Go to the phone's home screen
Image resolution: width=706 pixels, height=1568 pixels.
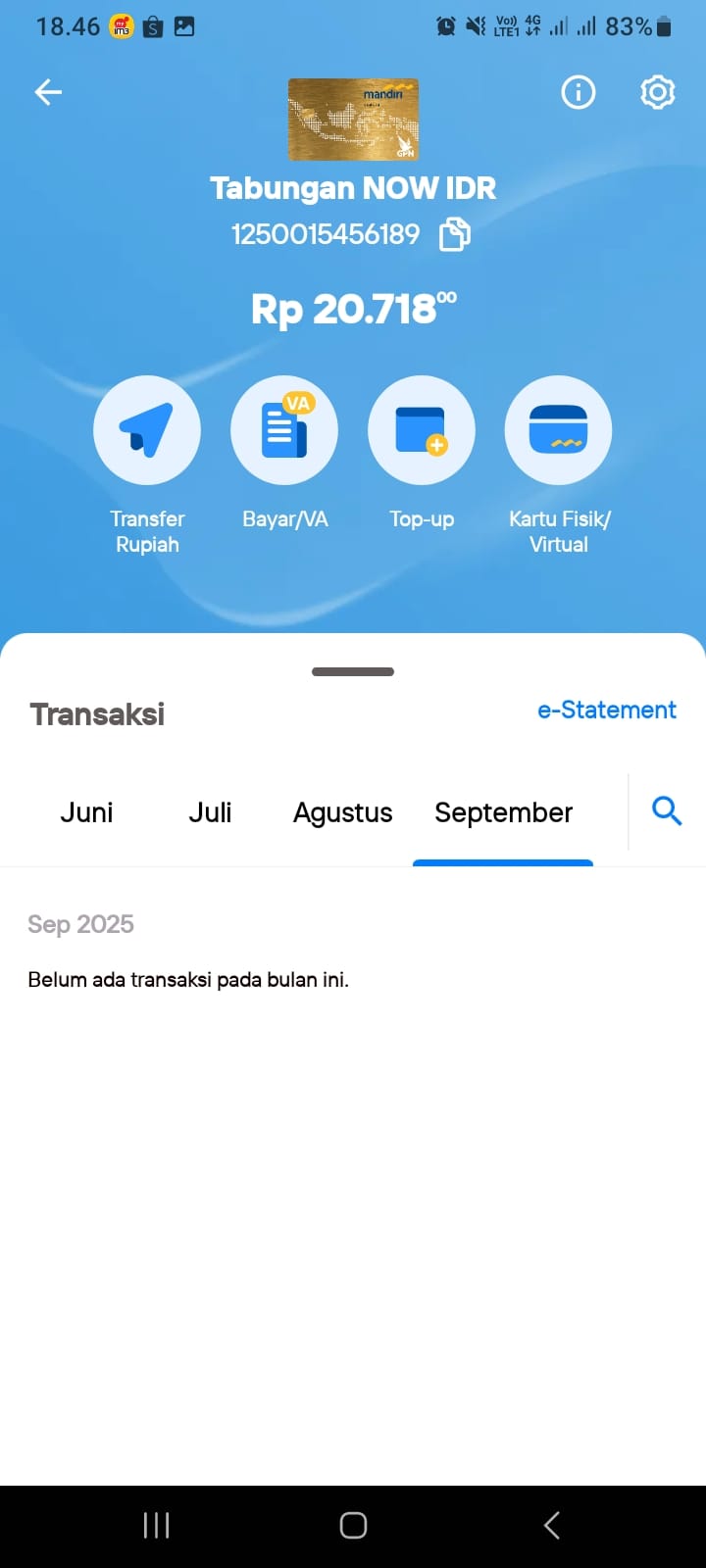[x=353, y=1525]
